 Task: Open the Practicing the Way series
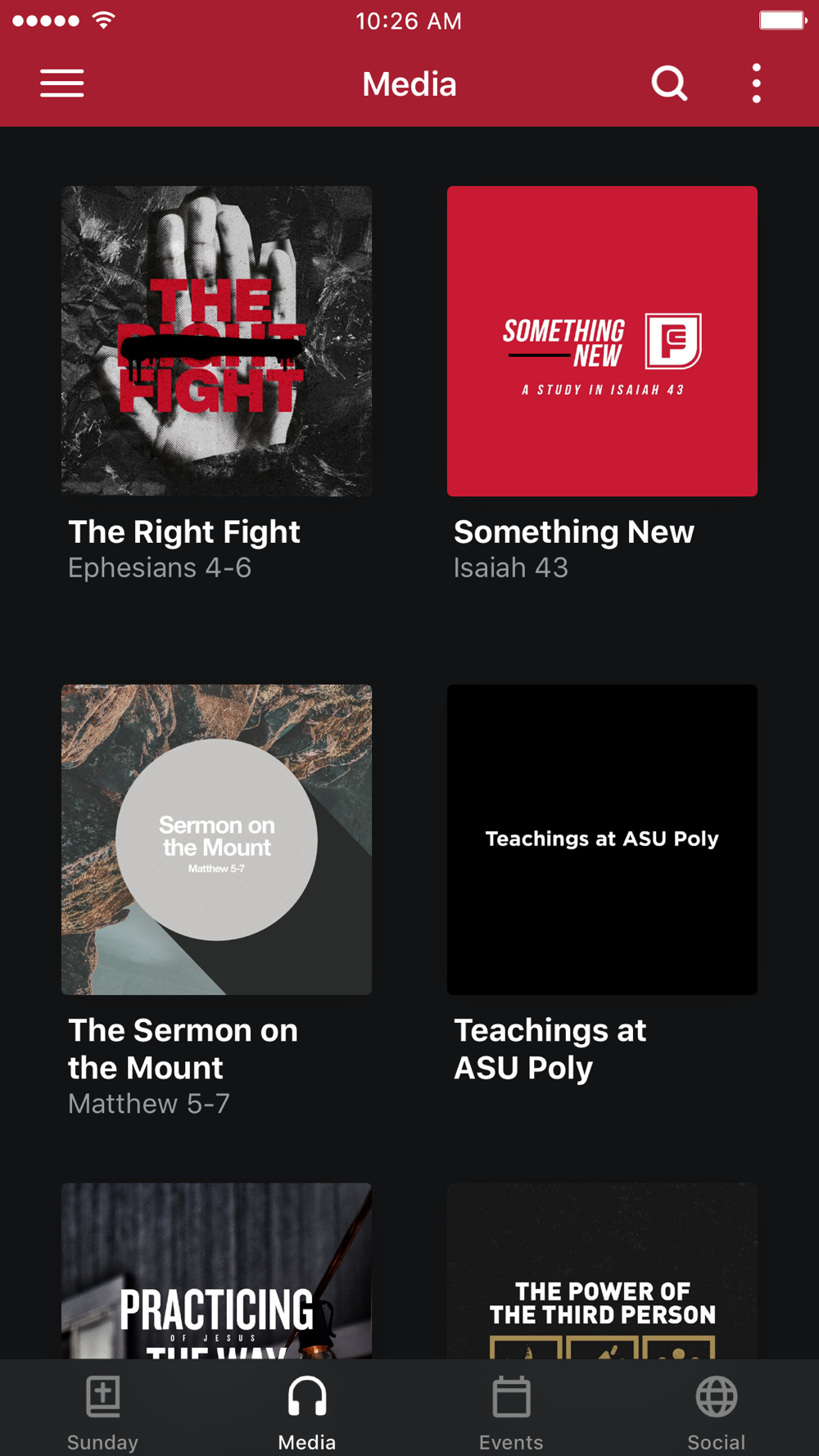[x=216, y=1271]
